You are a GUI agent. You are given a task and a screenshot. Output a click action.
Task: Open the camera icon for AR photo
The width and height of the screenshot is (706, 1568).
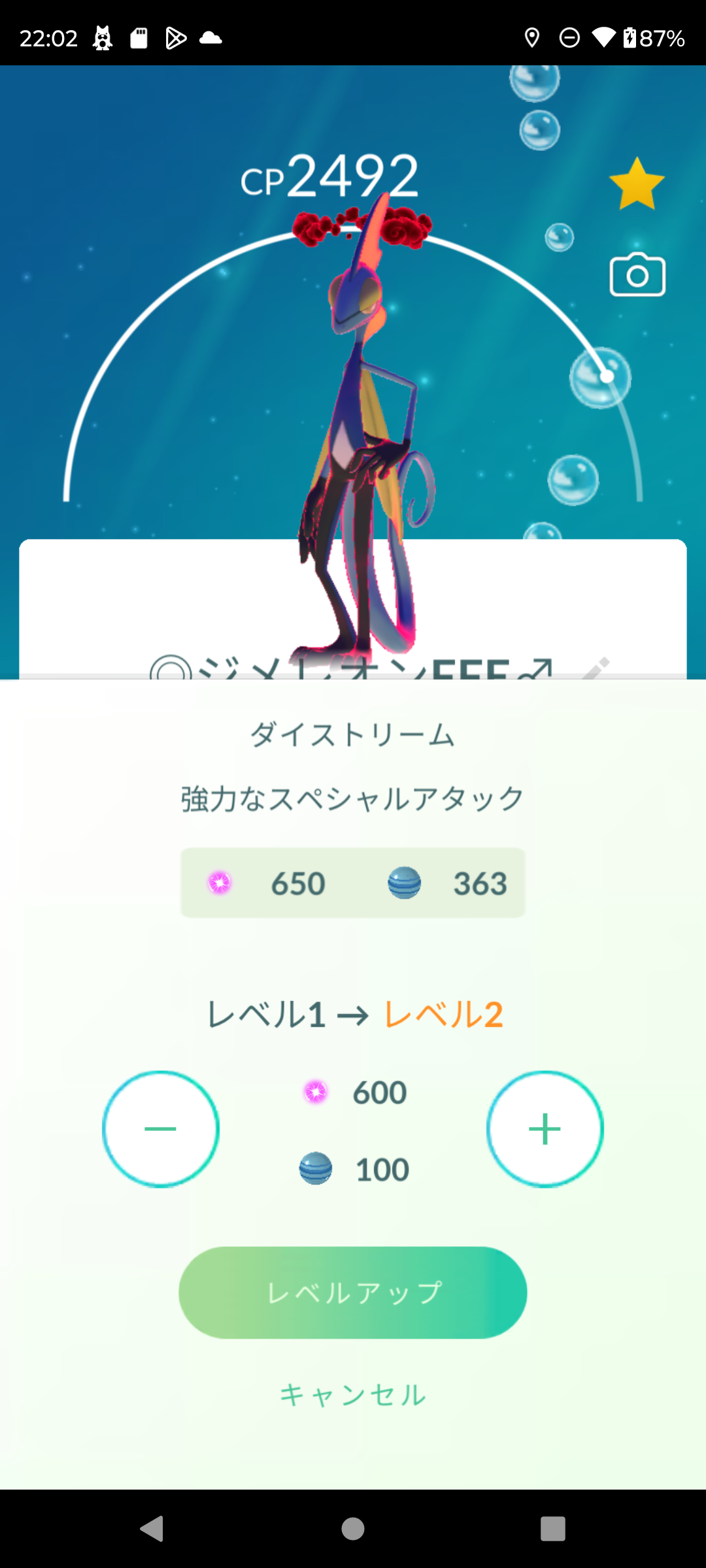point(637,274)
